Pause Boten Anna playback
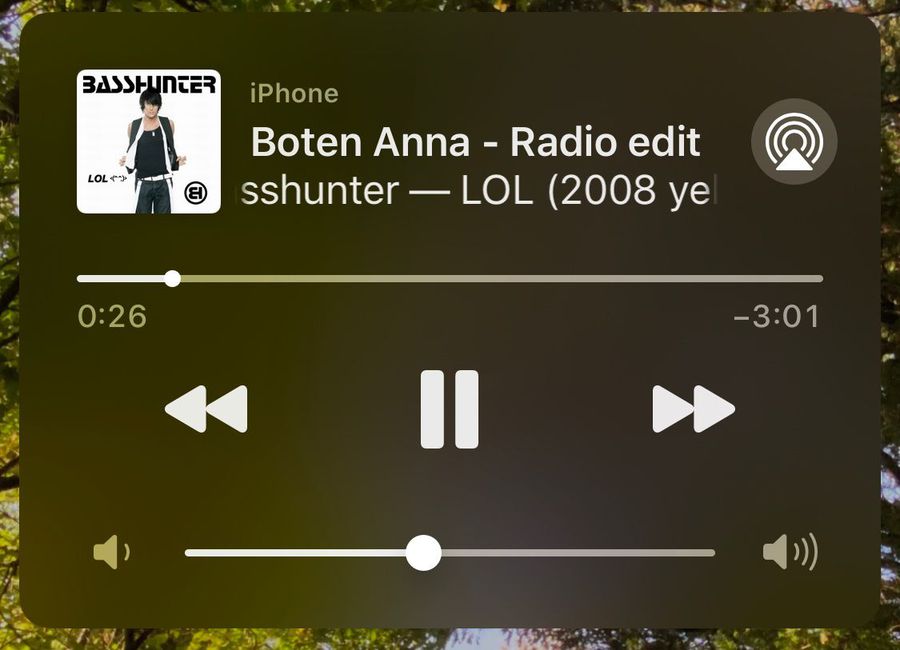The image size is (900, 650). tap(449, 409)
